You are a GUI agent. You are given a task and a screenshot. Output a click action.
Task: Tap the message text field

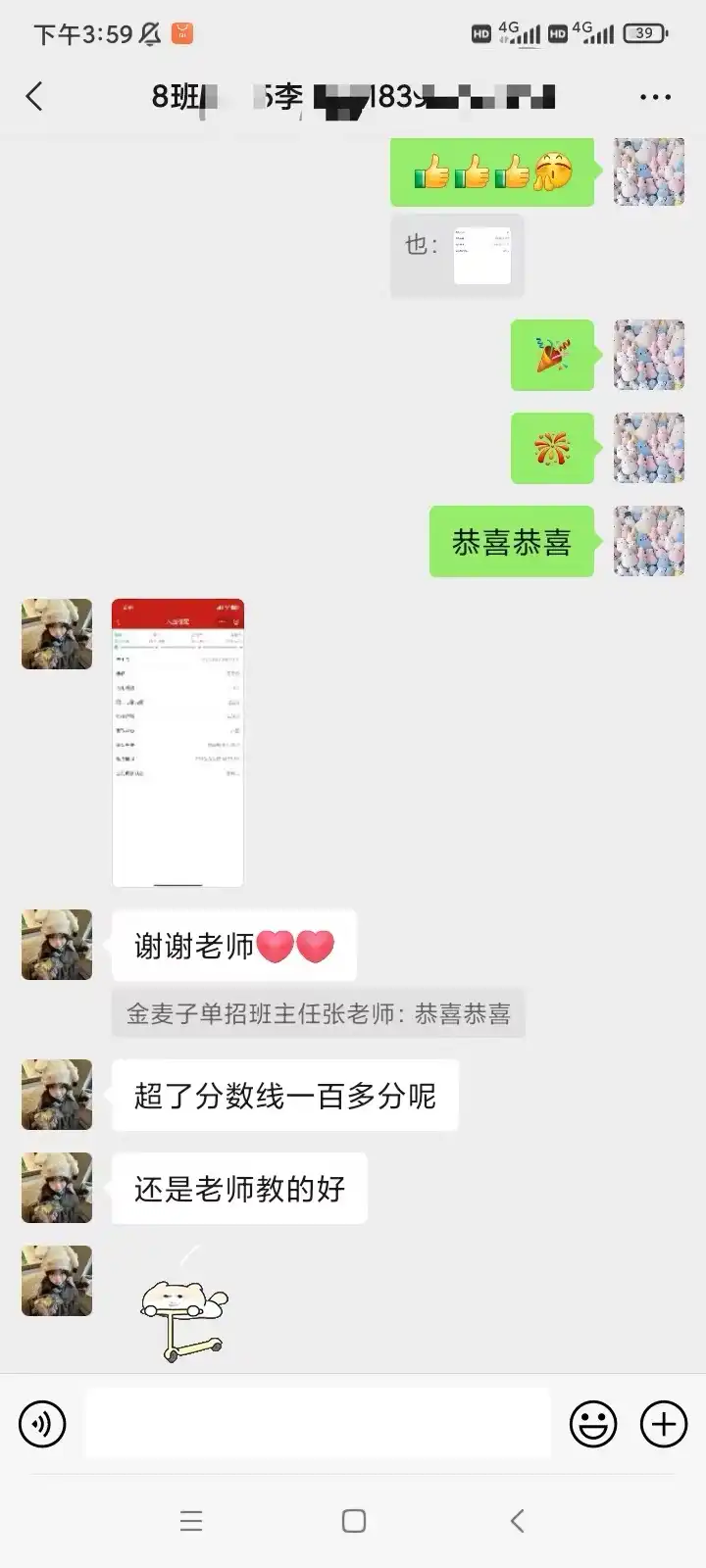(x=318, y=1423)
